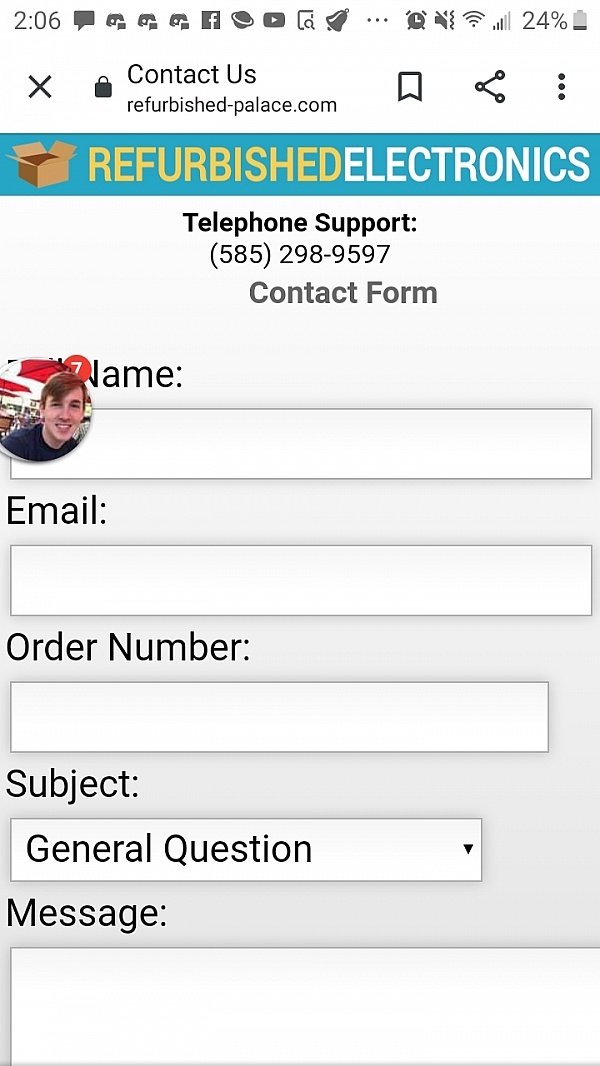Share this page
Image resolution: width=600 pixels, height=1066 pixels.
[x=490, y=87]
